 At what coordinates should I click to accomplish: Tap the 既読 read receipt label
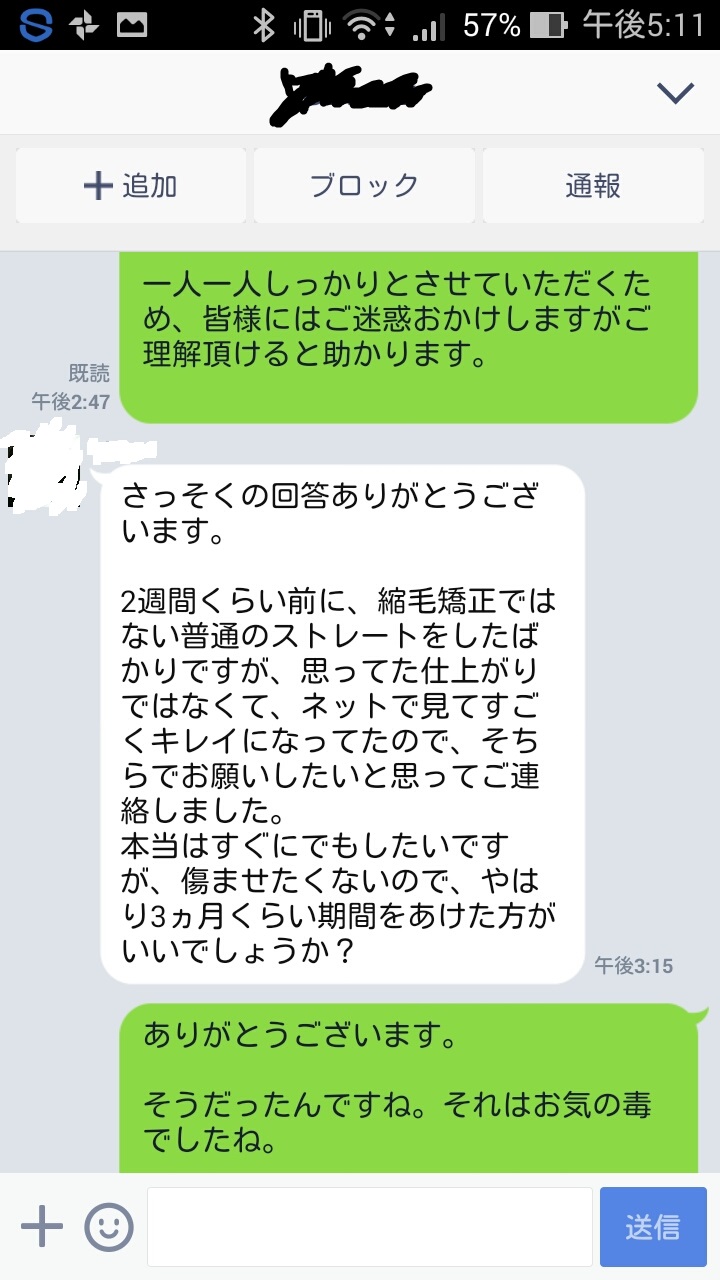pyautogui.click(x=90, y=375)
